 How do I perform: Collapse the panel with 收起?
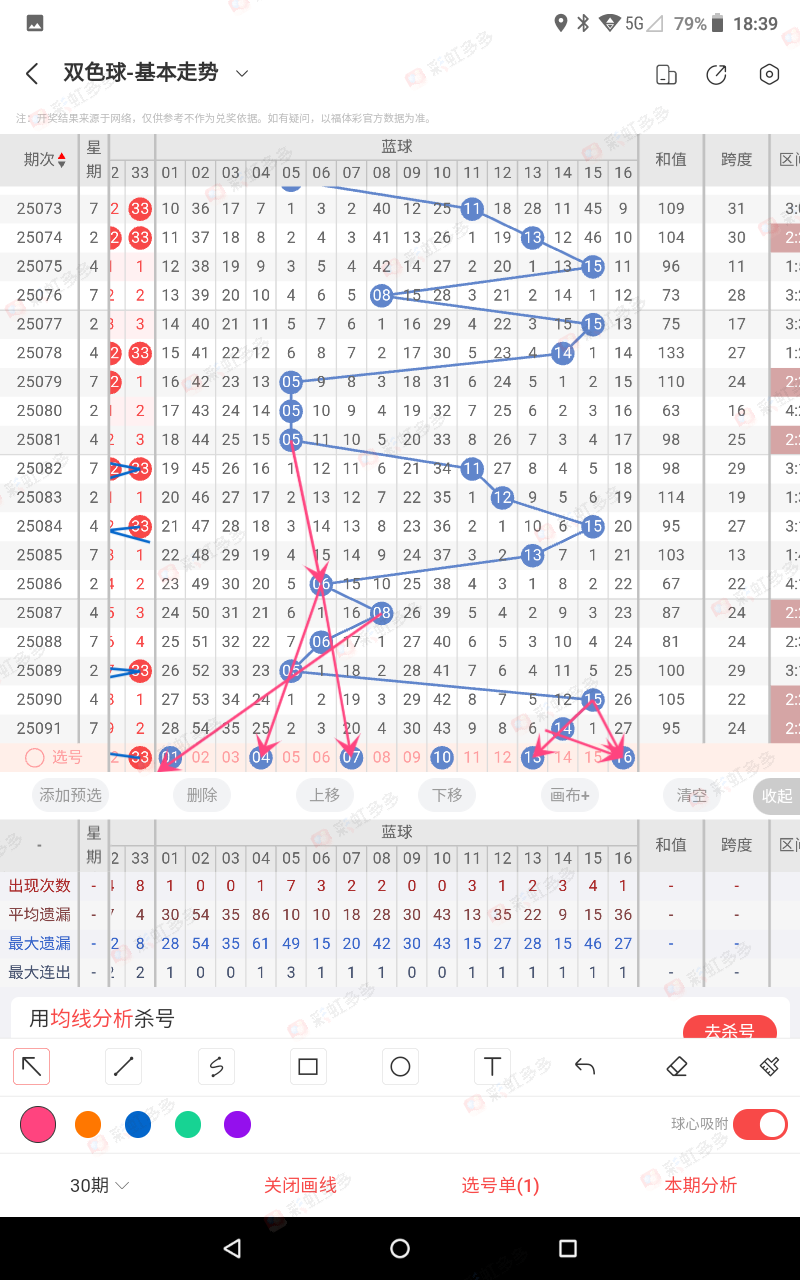click(776, 796)
